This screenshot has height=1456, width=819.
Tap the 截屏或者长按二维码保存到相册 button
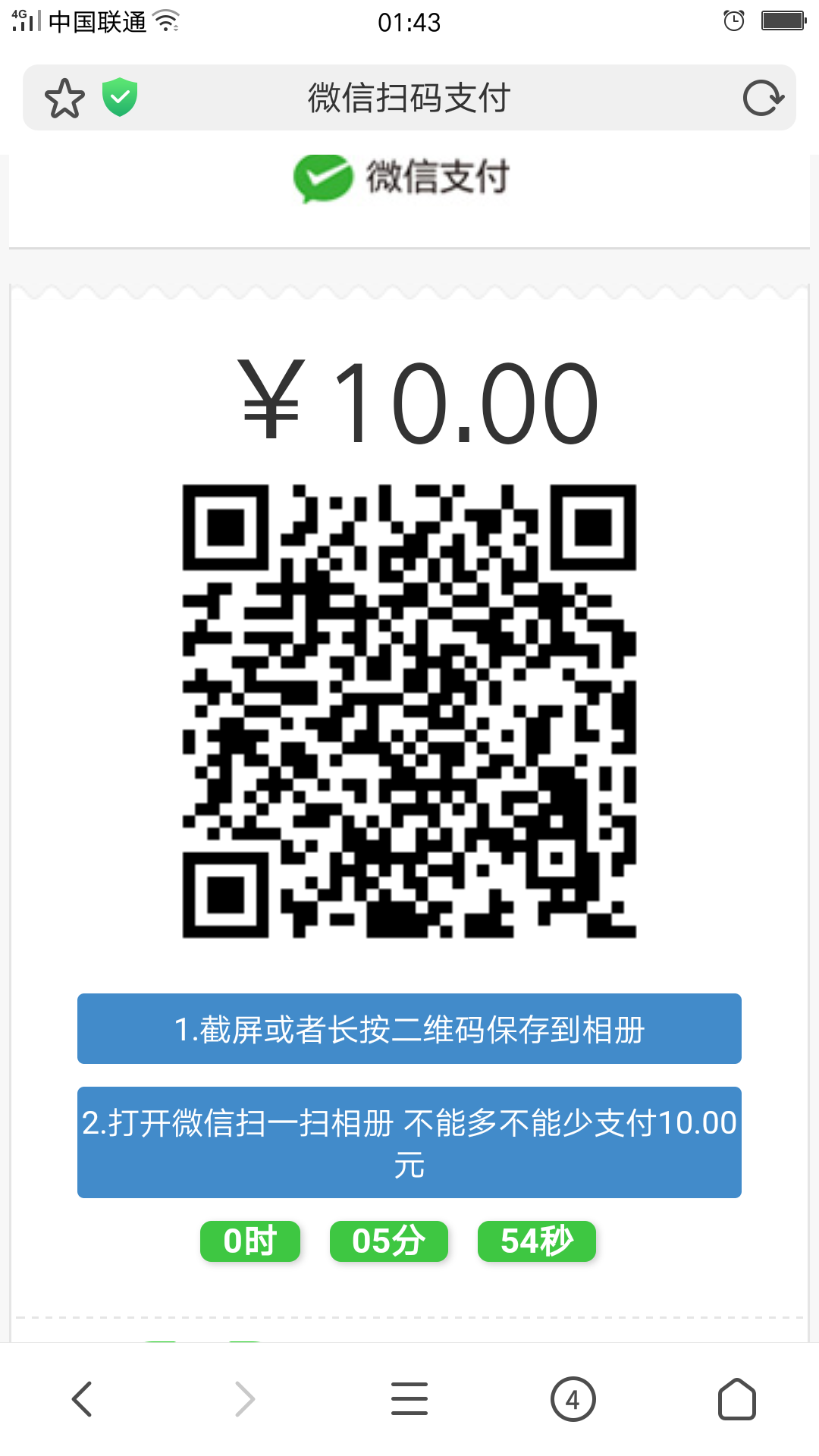tap(409, 1029)
